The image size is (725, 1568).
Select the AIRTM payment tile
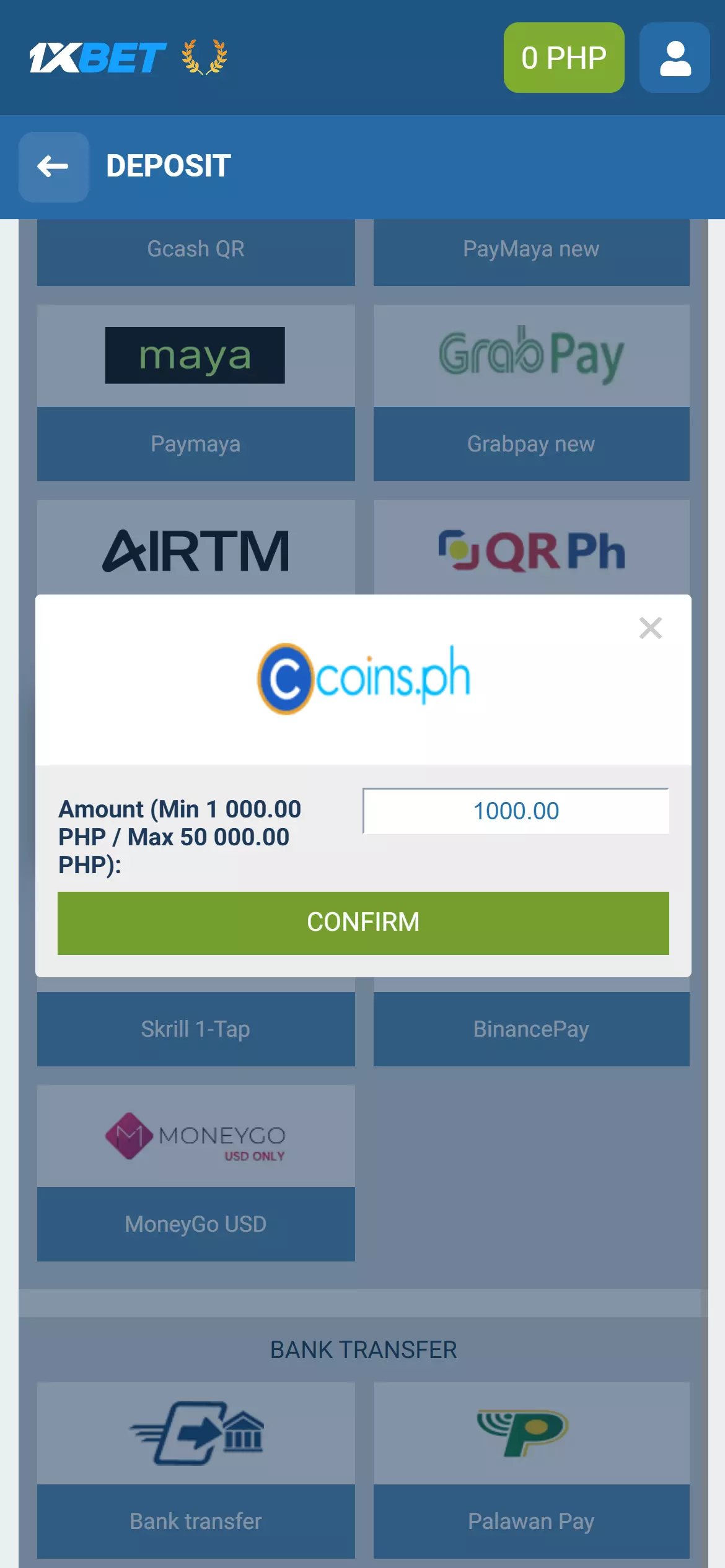196,549
